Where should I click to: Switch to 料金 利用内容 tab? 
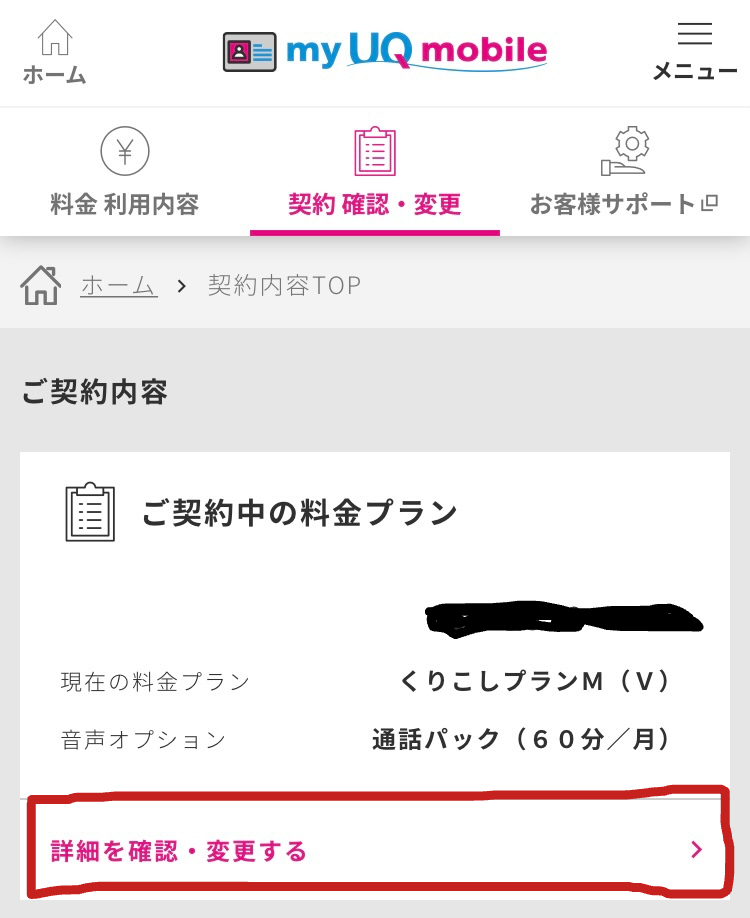125,174
